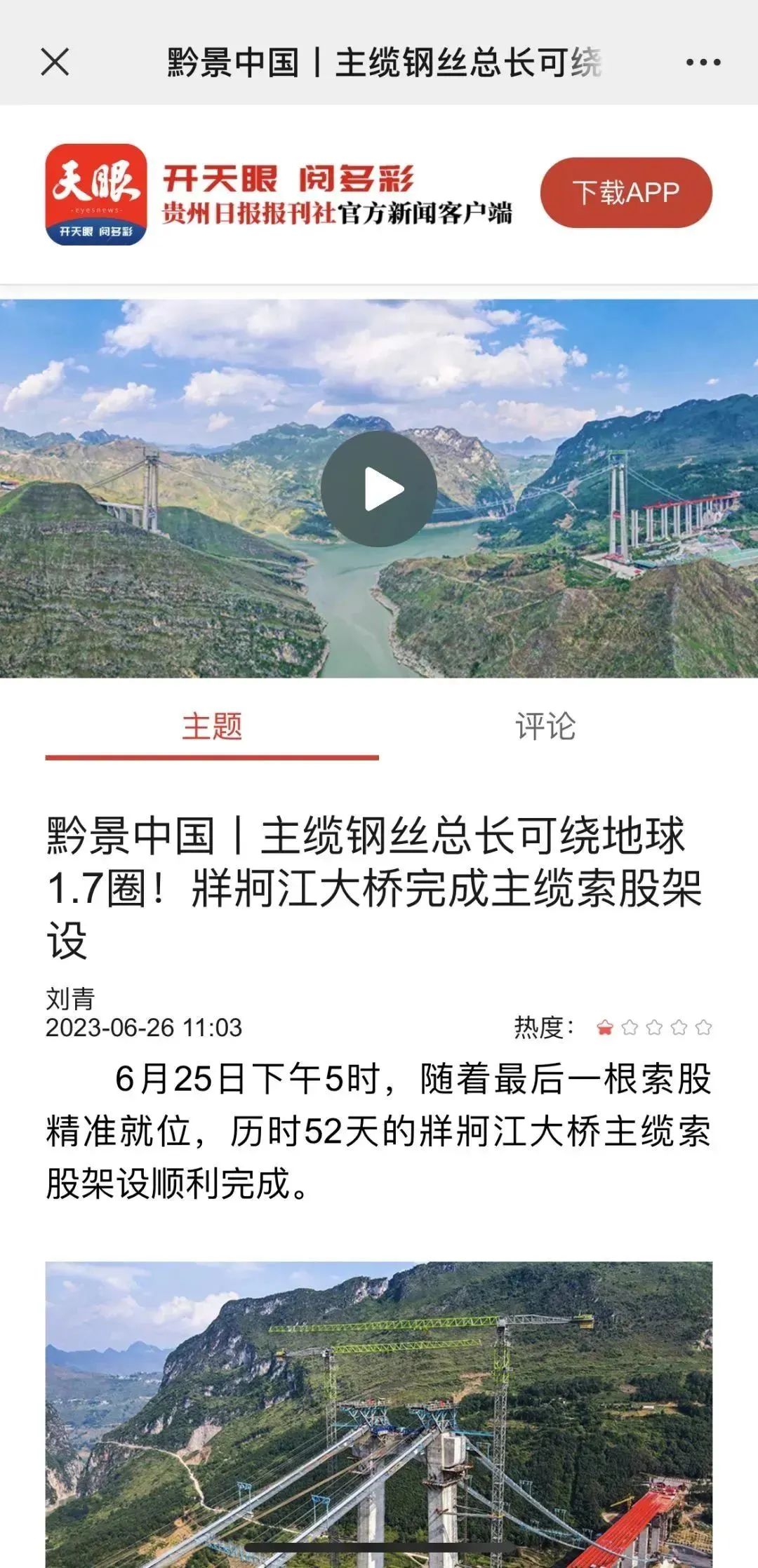Viewport: 758px width, 1568px height.
Task: View the bridge construction photo
Action: click(379, 1410)
